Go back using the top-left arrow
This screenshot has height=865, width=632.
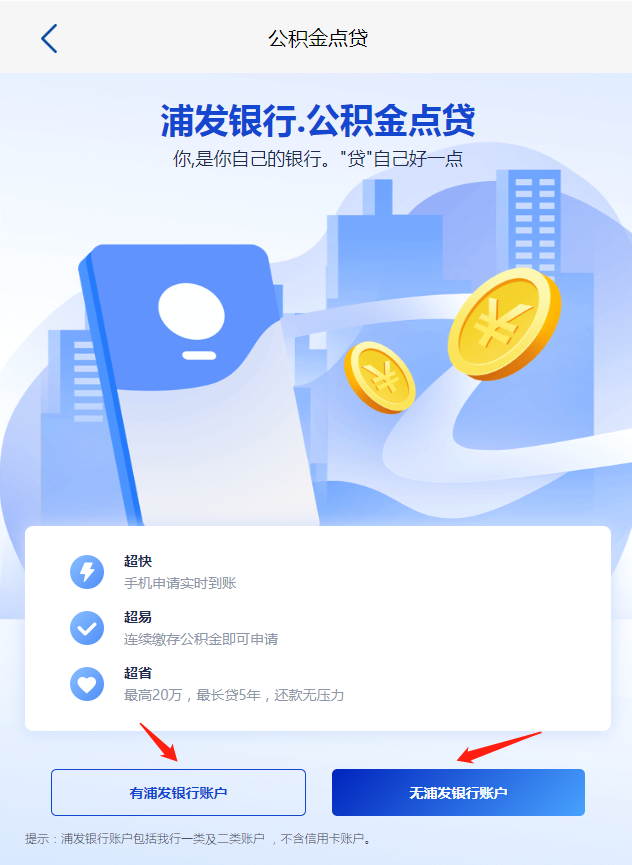(x=49, y=38)
